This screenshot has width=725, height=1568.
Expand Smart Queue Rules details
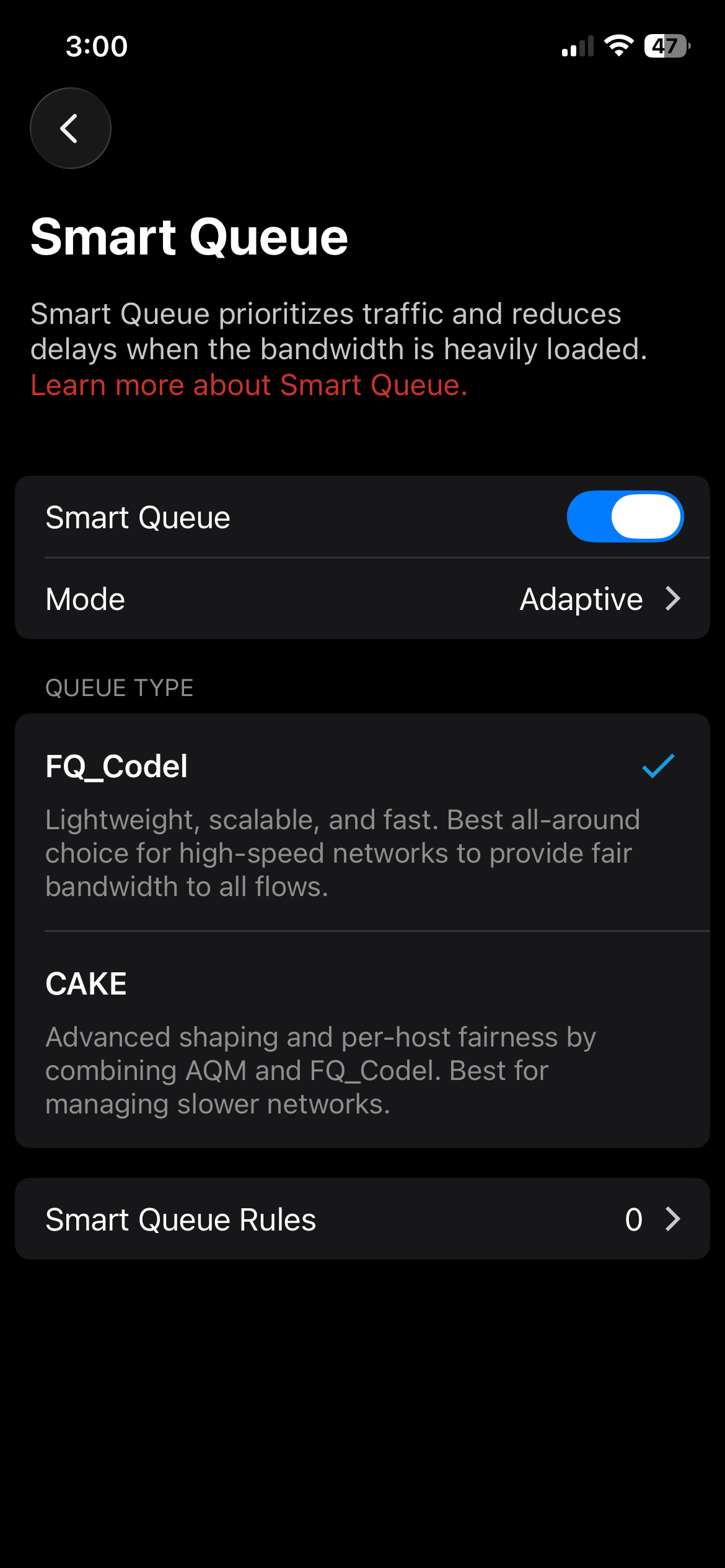click(362, 1218)
